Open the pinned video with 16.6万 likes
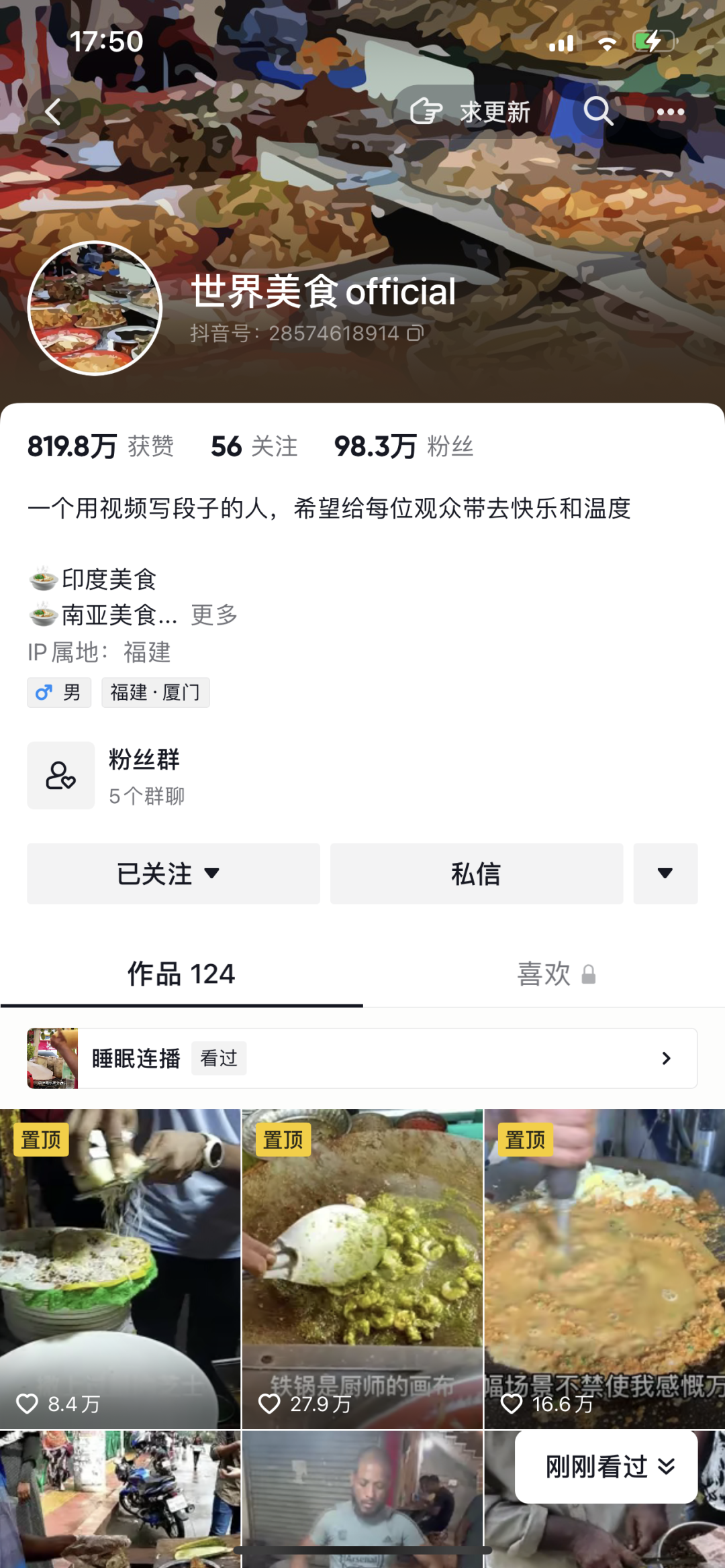The image size is (725, 1568). pos(604,1268)
